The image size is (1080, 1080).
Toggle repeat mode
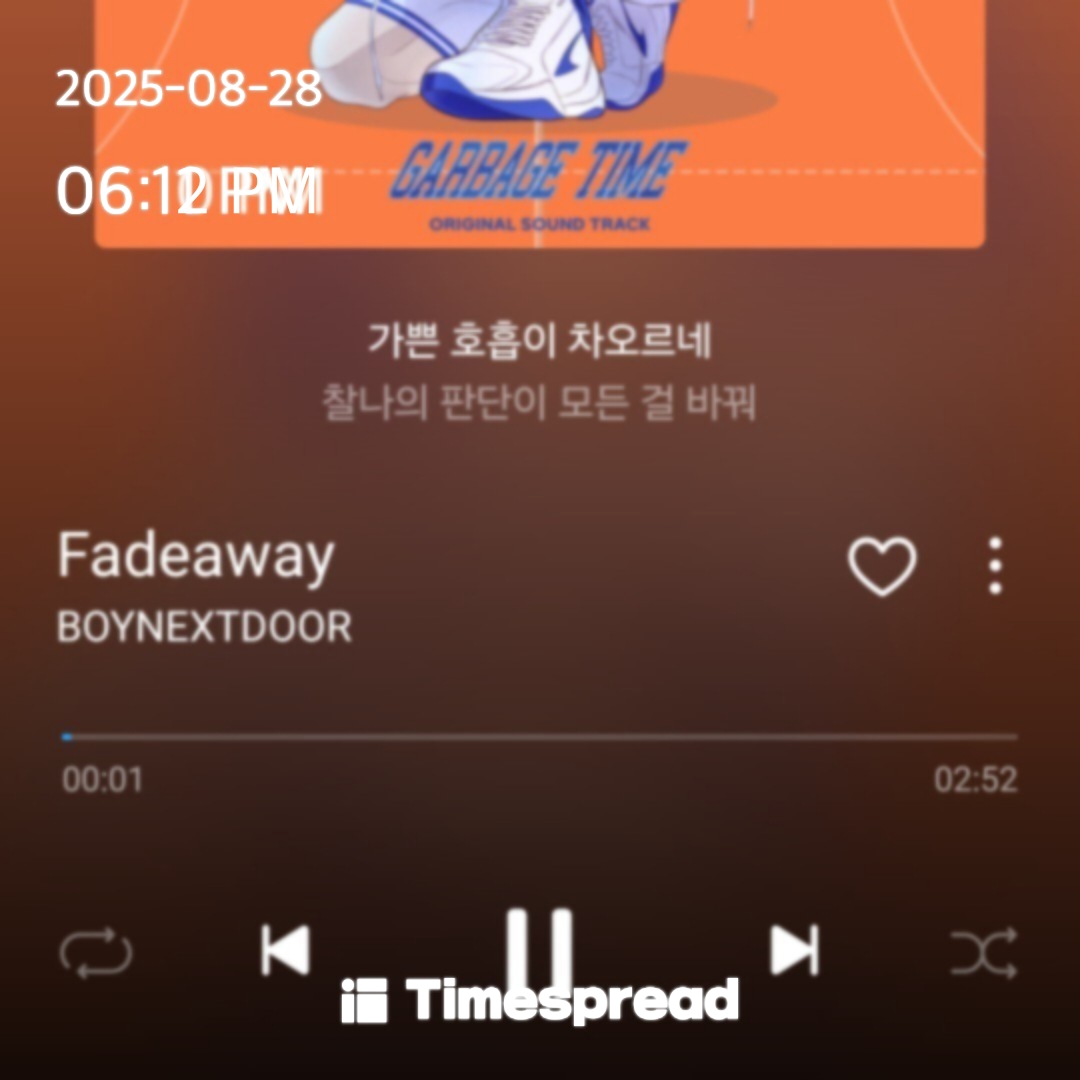tap(96, 952)
